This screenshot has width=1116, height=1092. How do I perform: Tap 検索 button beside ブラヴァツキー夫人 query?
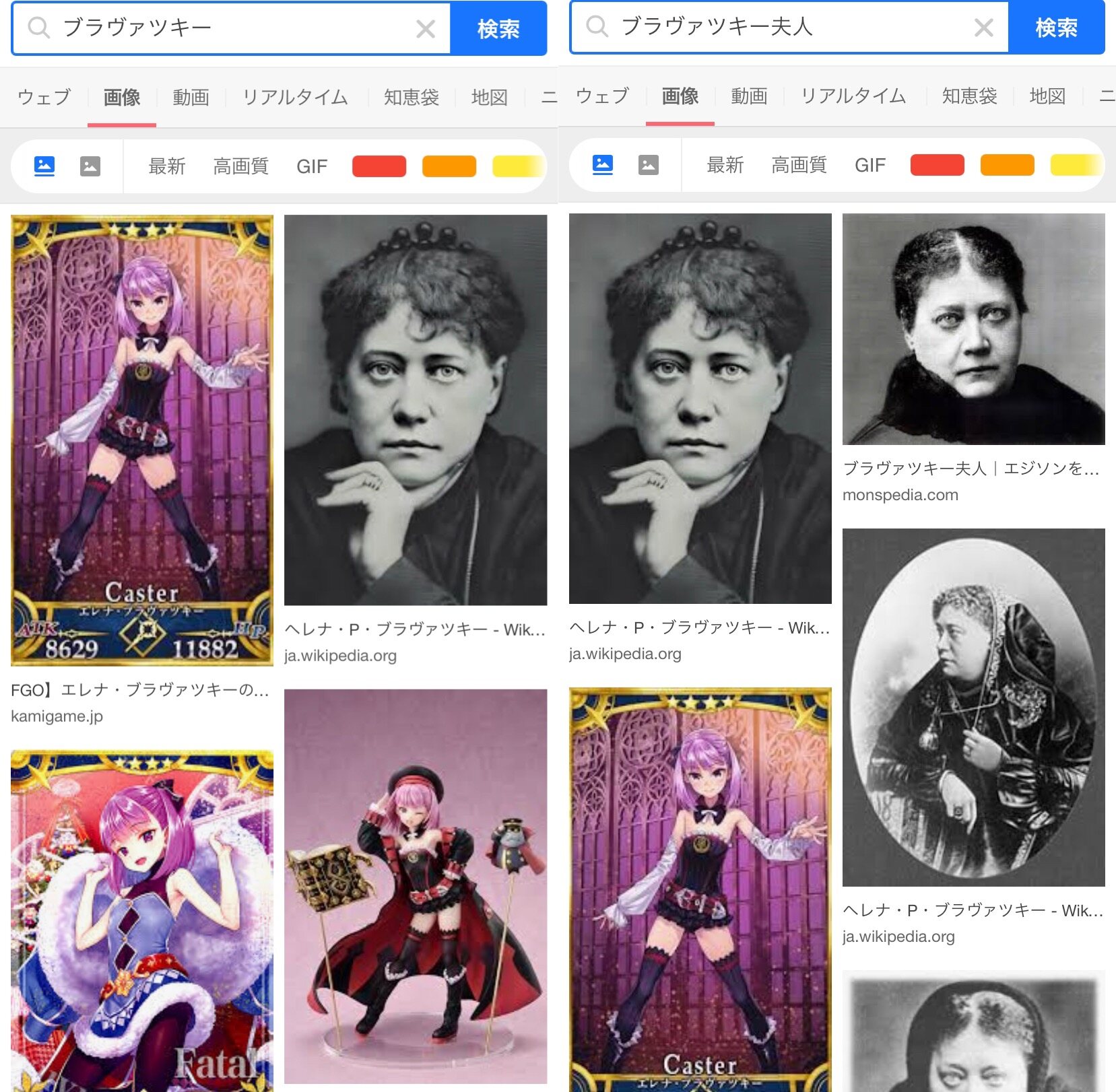1056,28
